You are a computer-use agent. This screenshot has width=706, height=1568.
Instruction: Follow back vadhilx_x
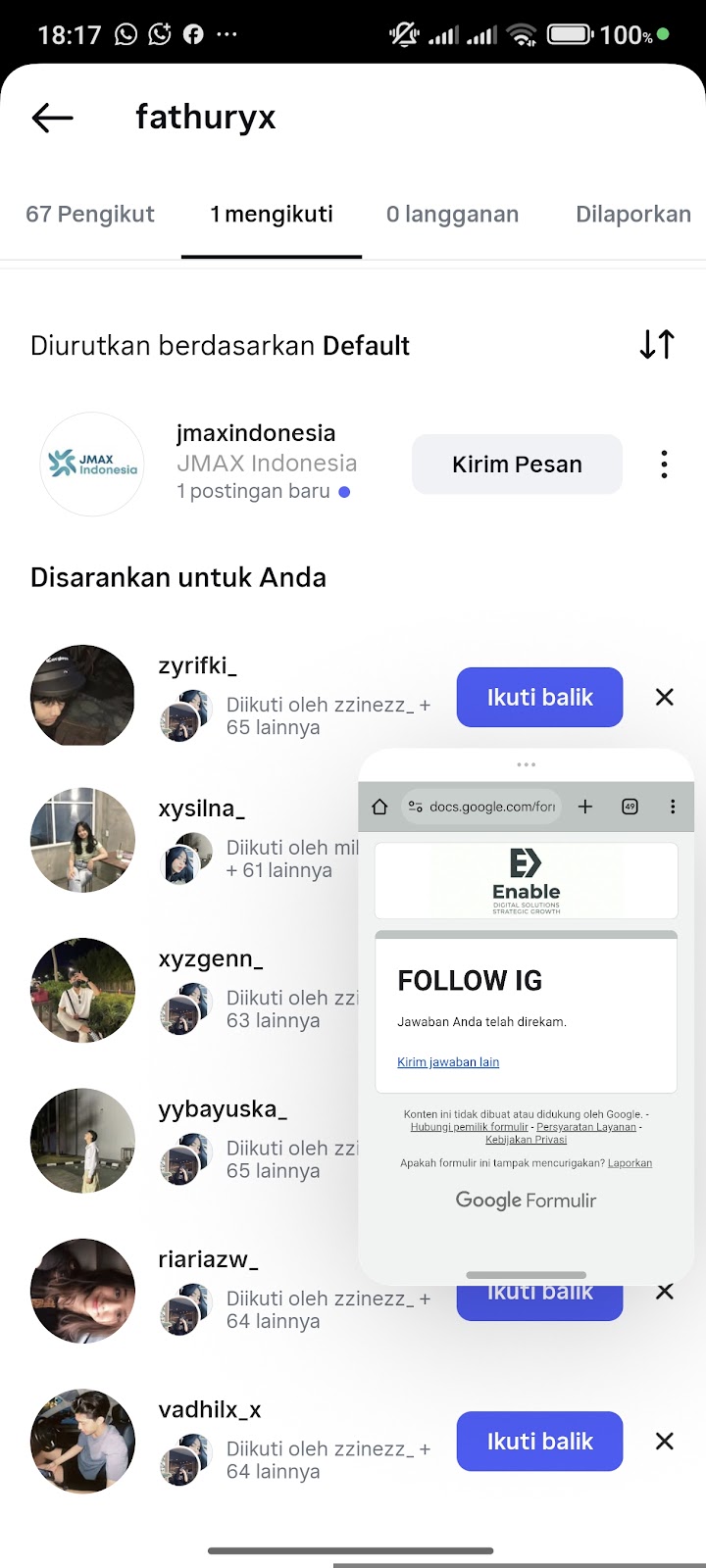pos(539,1442)
